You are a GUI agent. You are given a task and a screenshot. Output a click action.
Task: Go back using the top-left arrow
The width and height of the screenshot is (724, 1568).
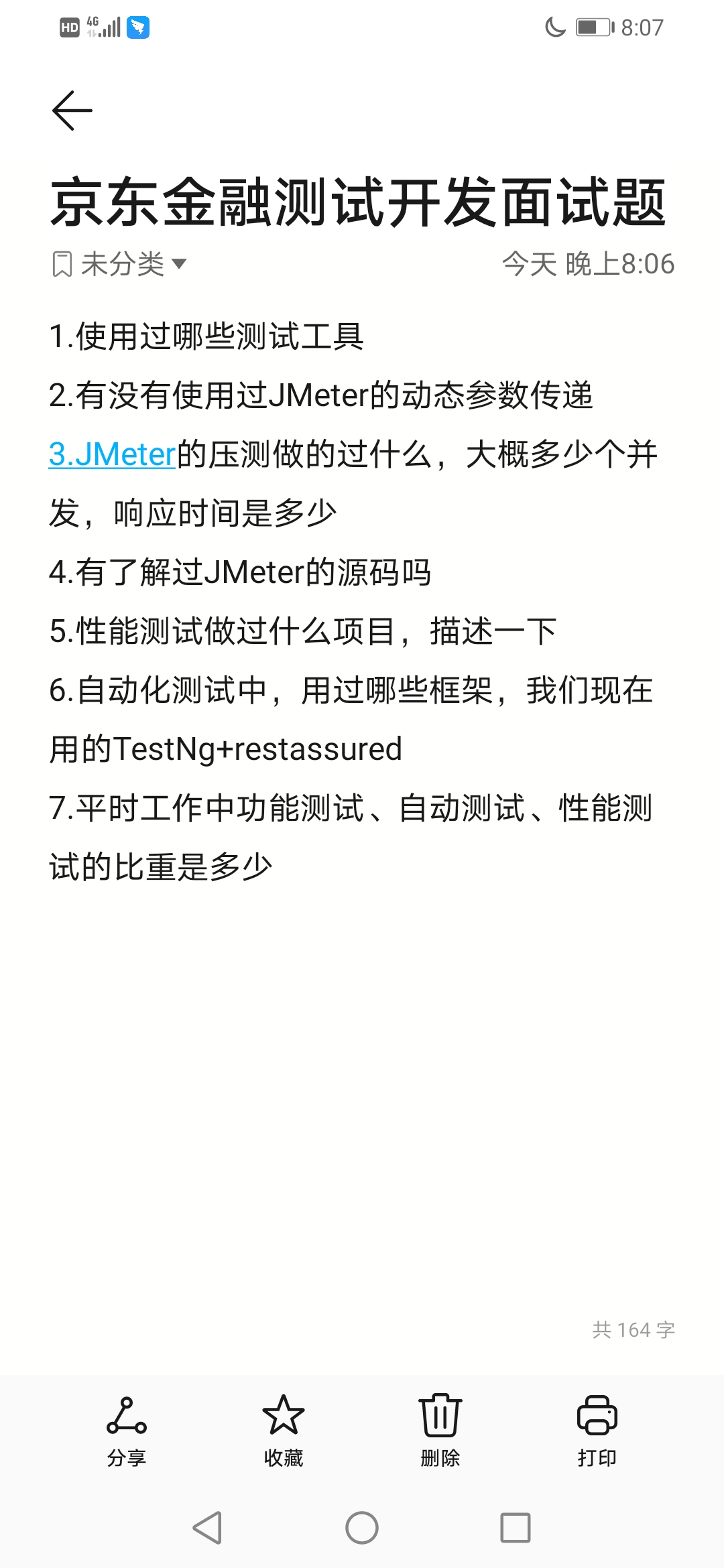(72, 111)
